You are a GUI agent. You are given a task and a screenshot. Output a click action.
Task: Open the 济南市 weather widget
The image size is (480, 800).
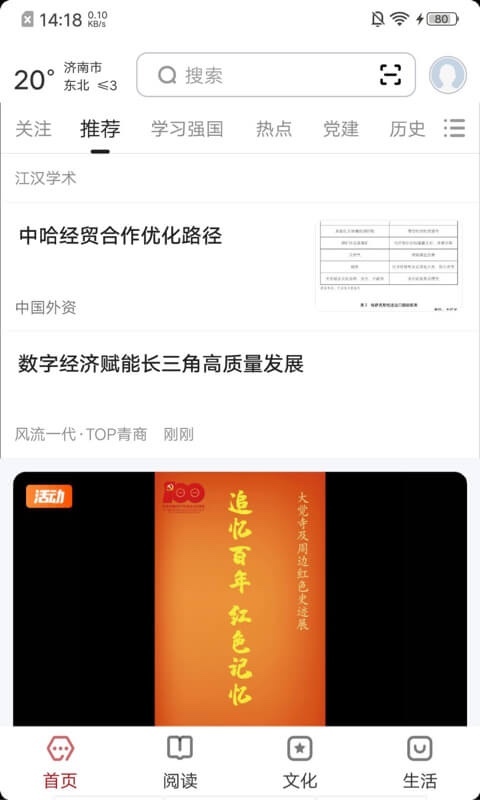pos(65,77)
